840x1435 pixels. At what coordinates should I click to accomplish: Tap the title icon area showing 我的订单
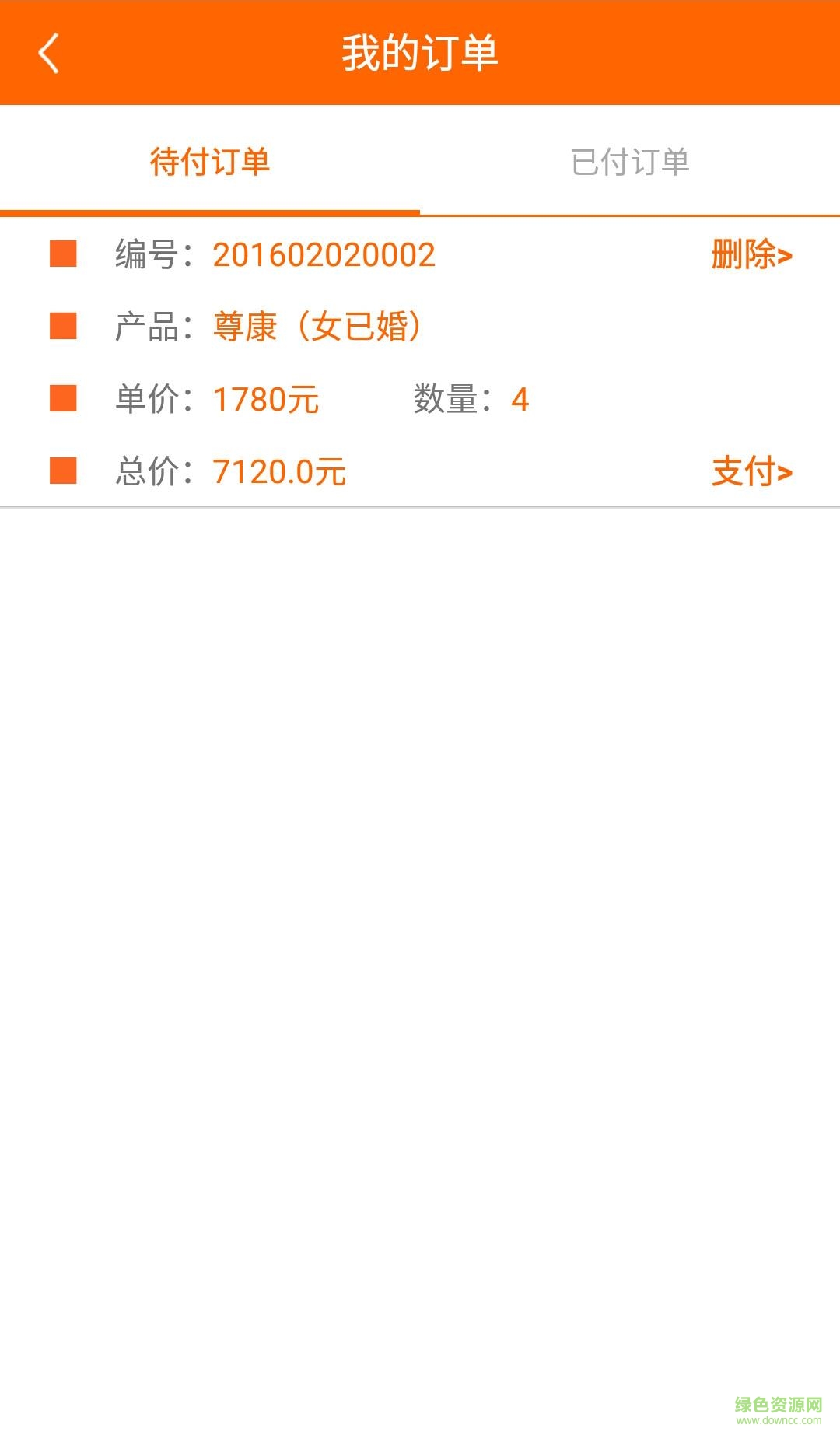pos(420,53)
